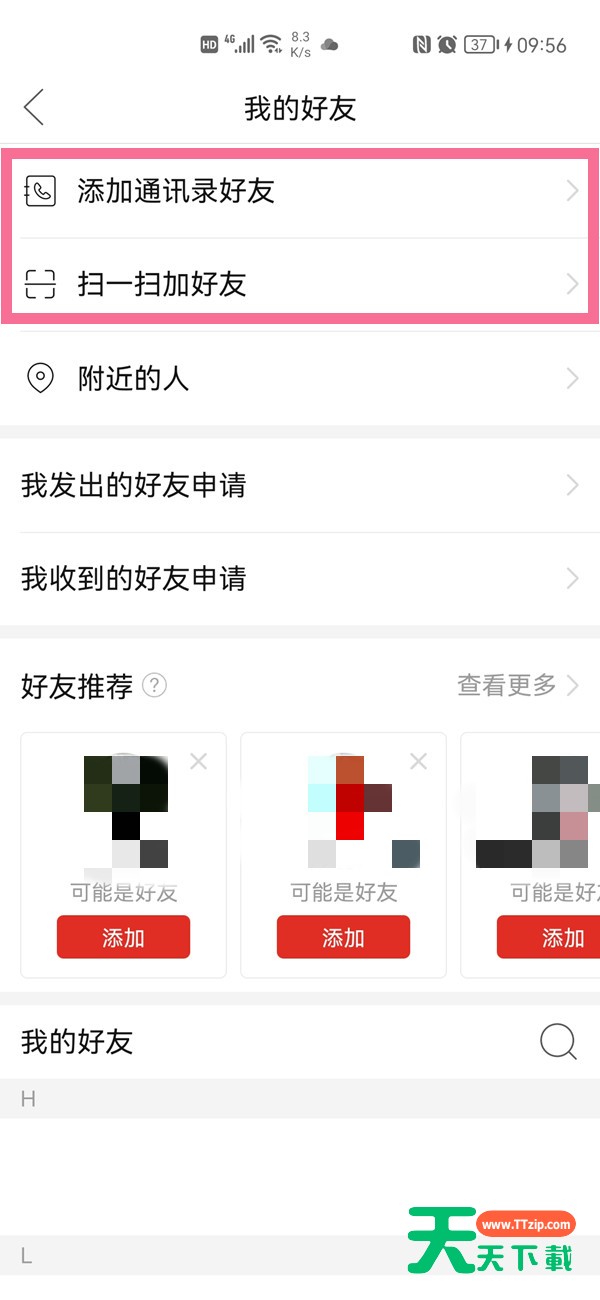Viewport: 600px width, 1300px height.
Task: Open the help icon beside 好友推荐
Action: point(154,686)
